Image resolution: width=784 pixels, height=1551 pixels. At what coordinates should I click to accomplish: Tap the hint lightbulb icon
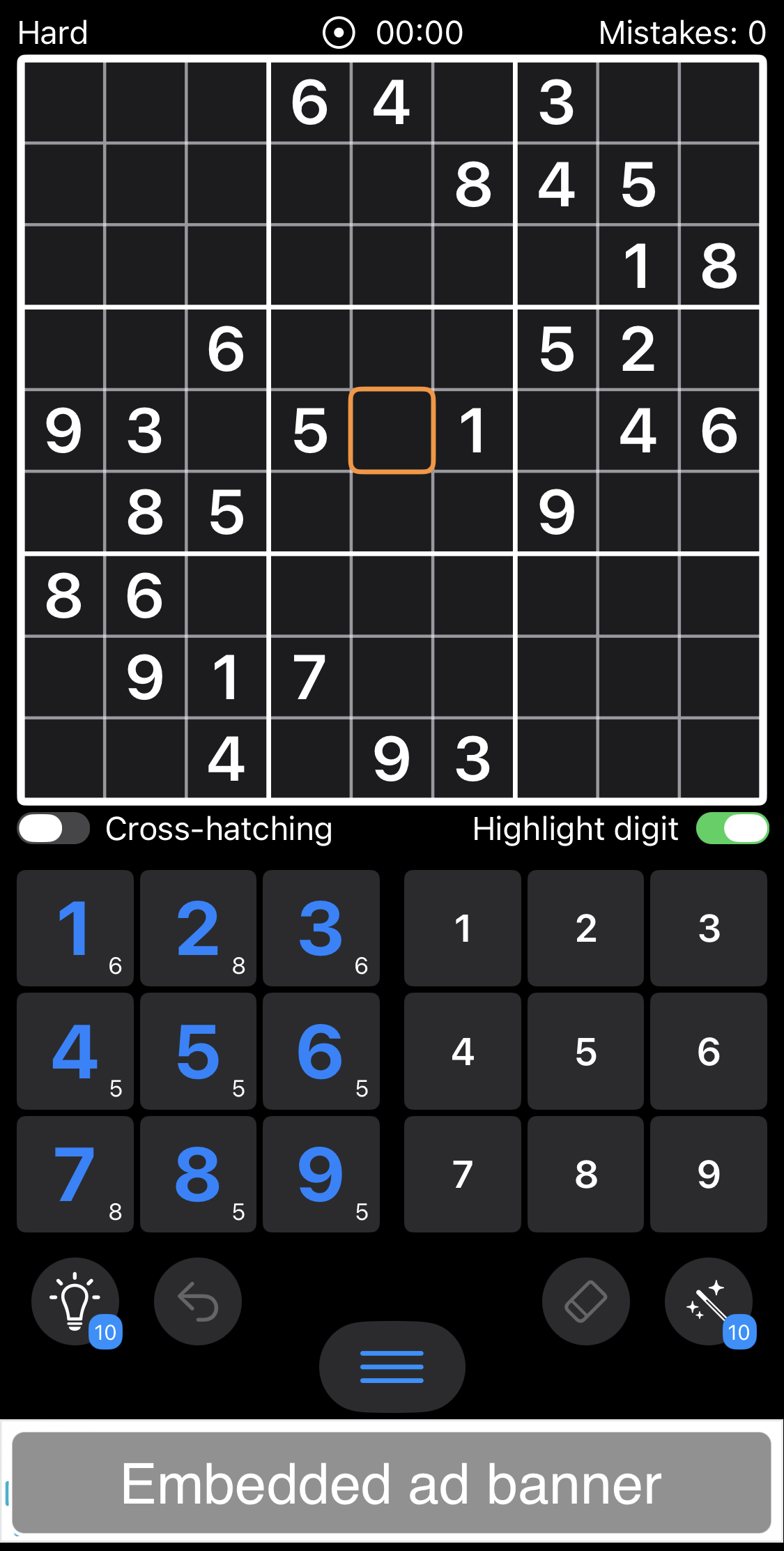75,1301
